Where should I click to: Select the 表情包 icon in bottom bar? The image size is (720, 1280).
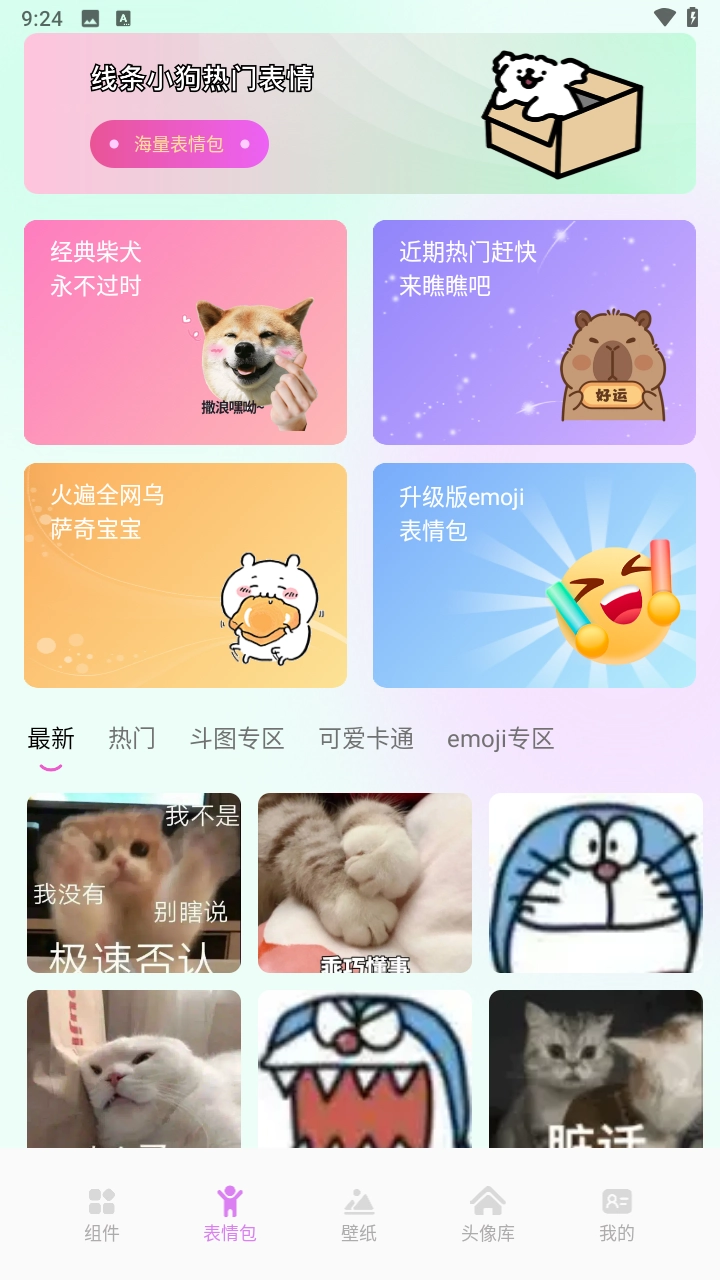230,1211
